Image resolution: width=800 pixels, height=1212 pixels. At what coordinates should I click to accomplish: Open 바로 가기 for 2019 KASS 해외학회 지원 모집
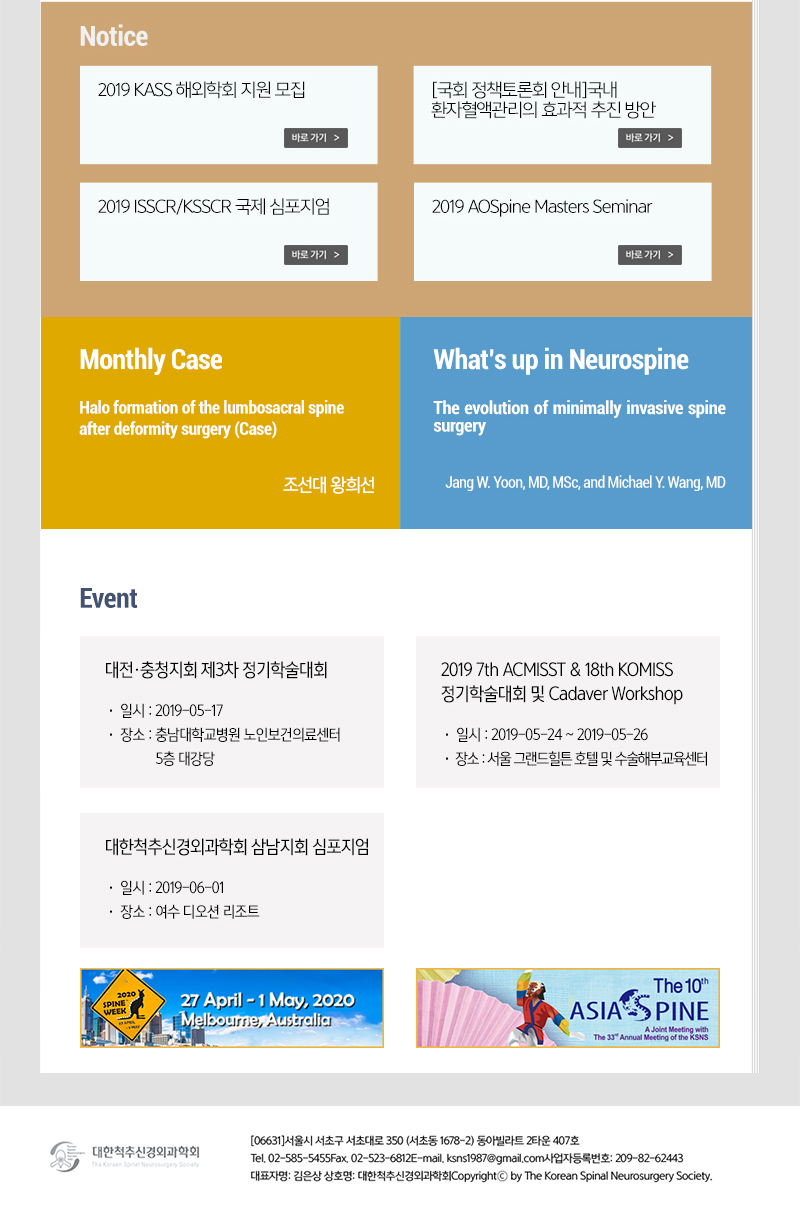316,138
